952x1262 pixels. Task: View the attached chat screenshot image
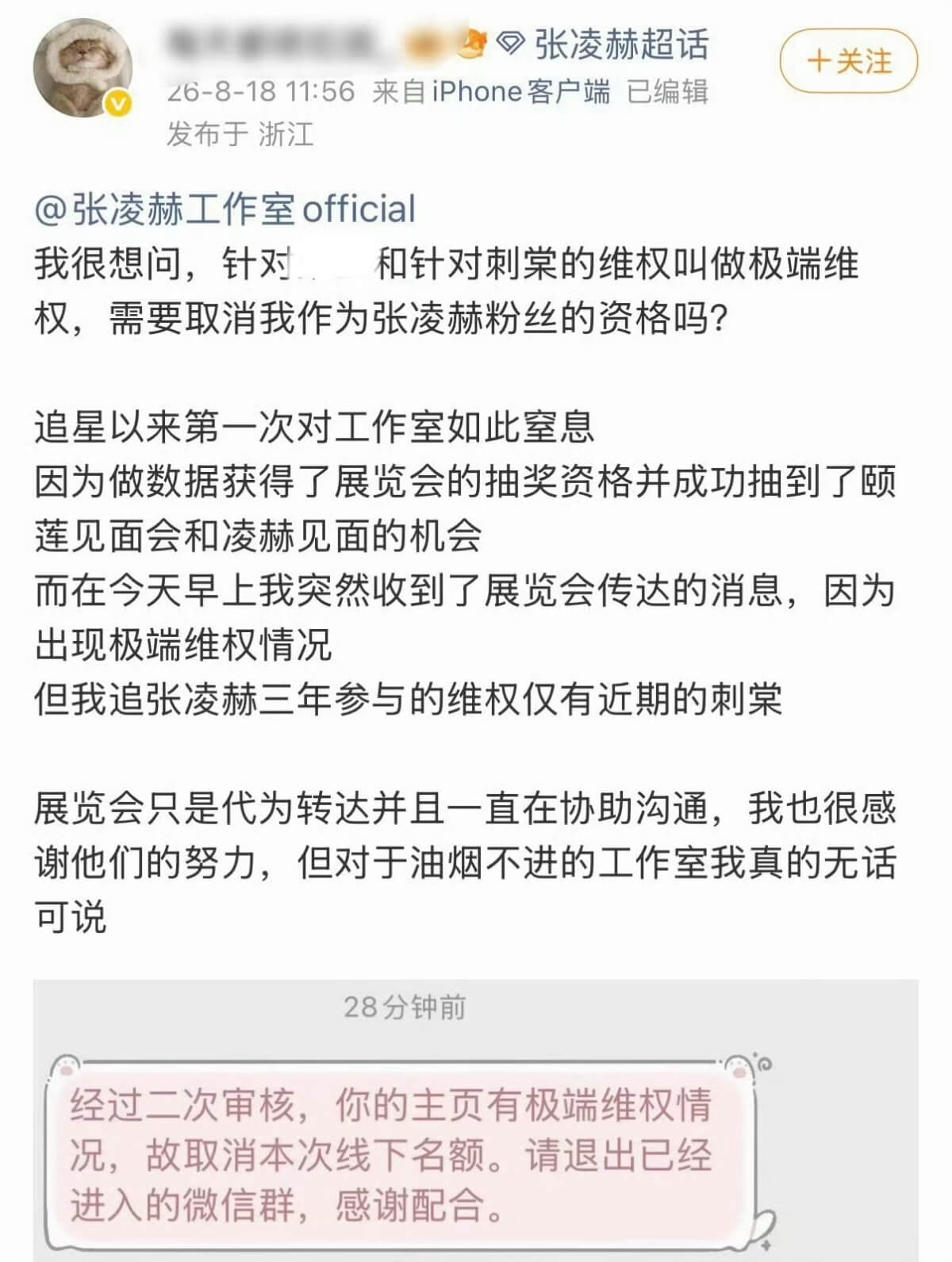(476, 1120)
